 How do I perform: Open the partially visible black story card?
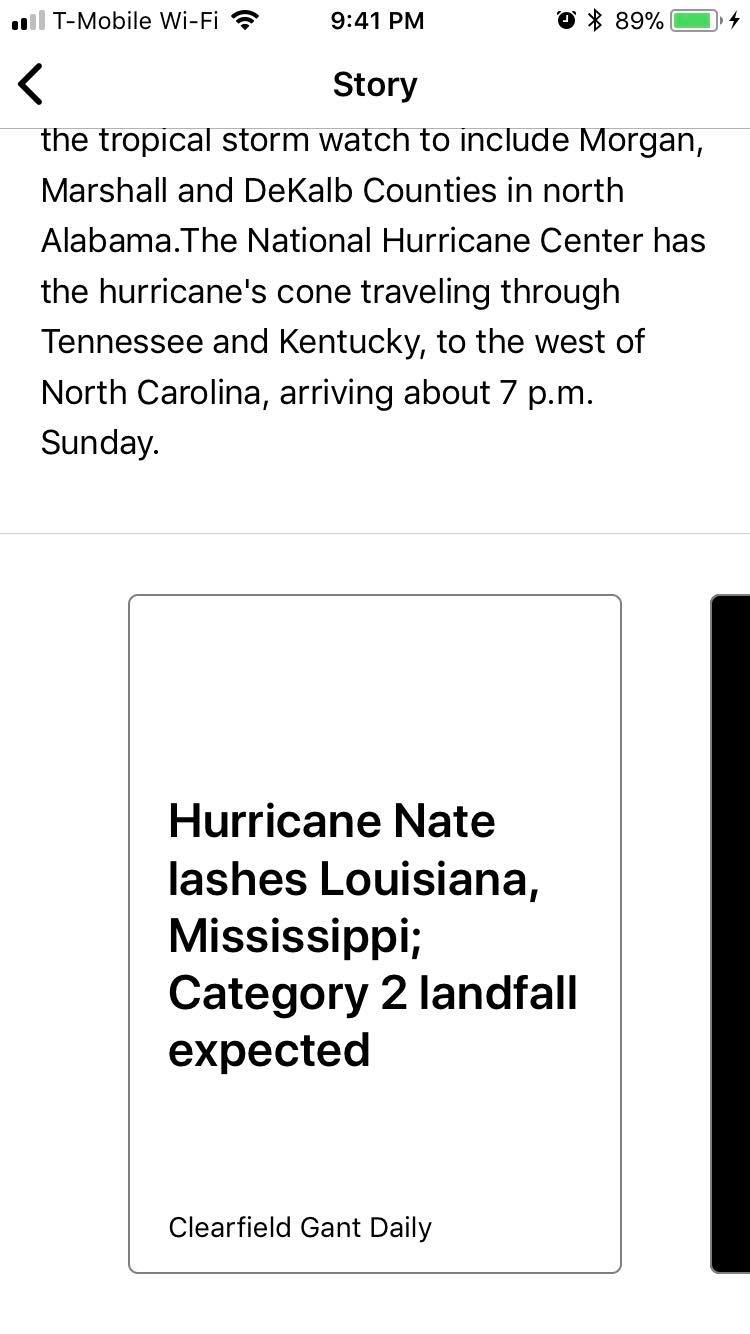[x=731, y=932]
